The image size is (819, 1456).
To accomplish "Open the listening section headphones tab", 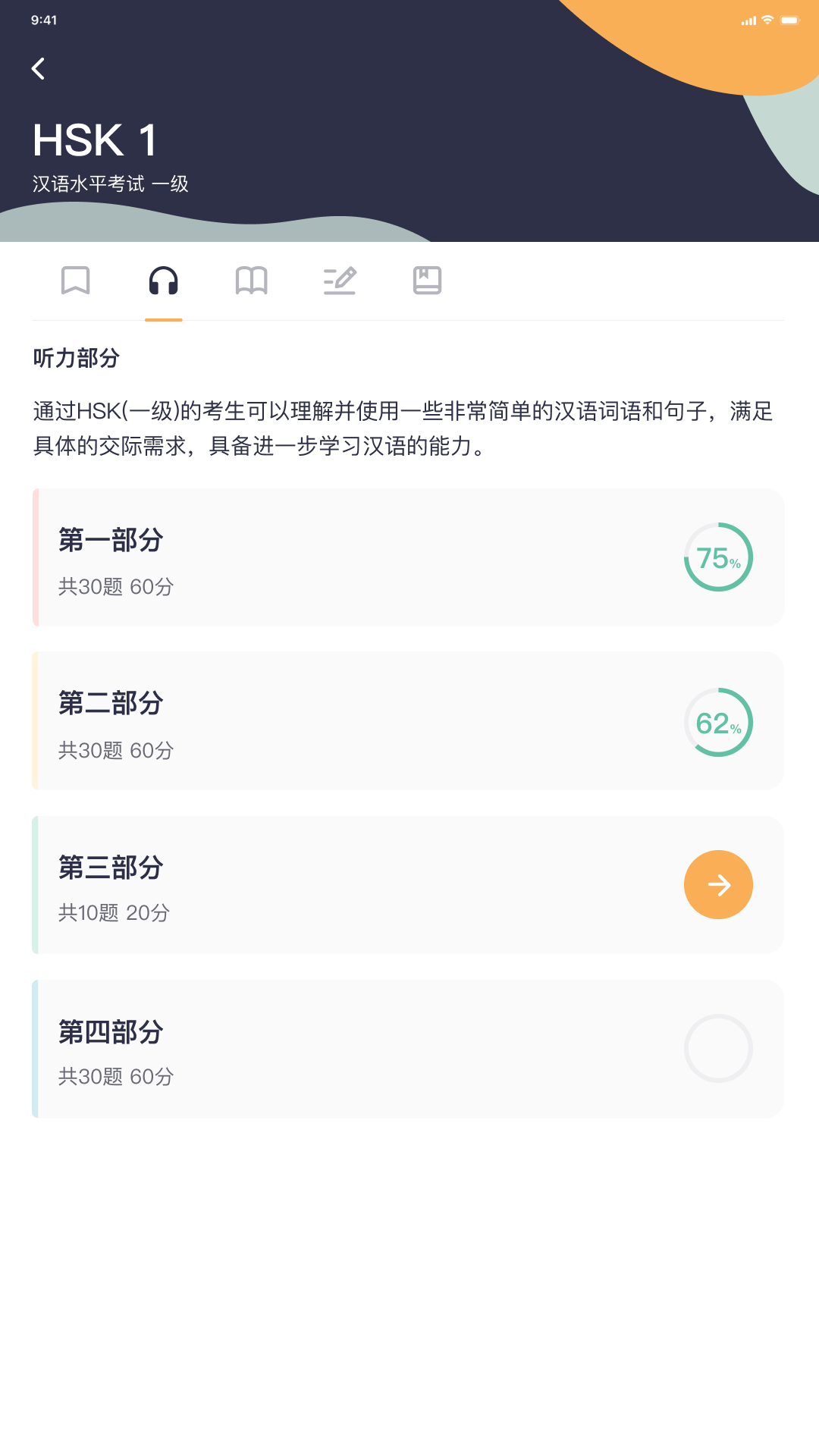I will 165,280.
